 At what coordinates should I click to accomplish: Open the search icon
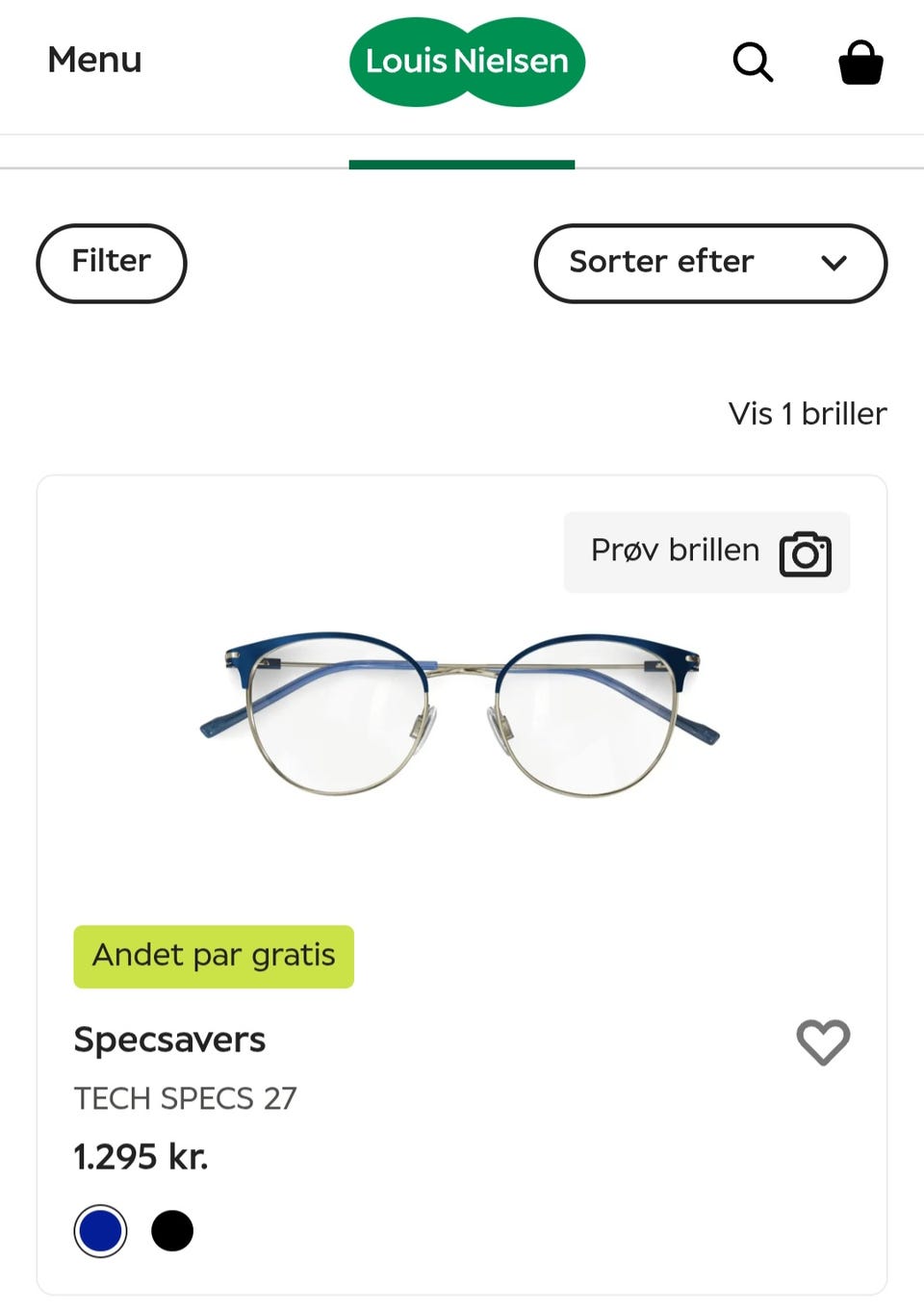(753, 63)
